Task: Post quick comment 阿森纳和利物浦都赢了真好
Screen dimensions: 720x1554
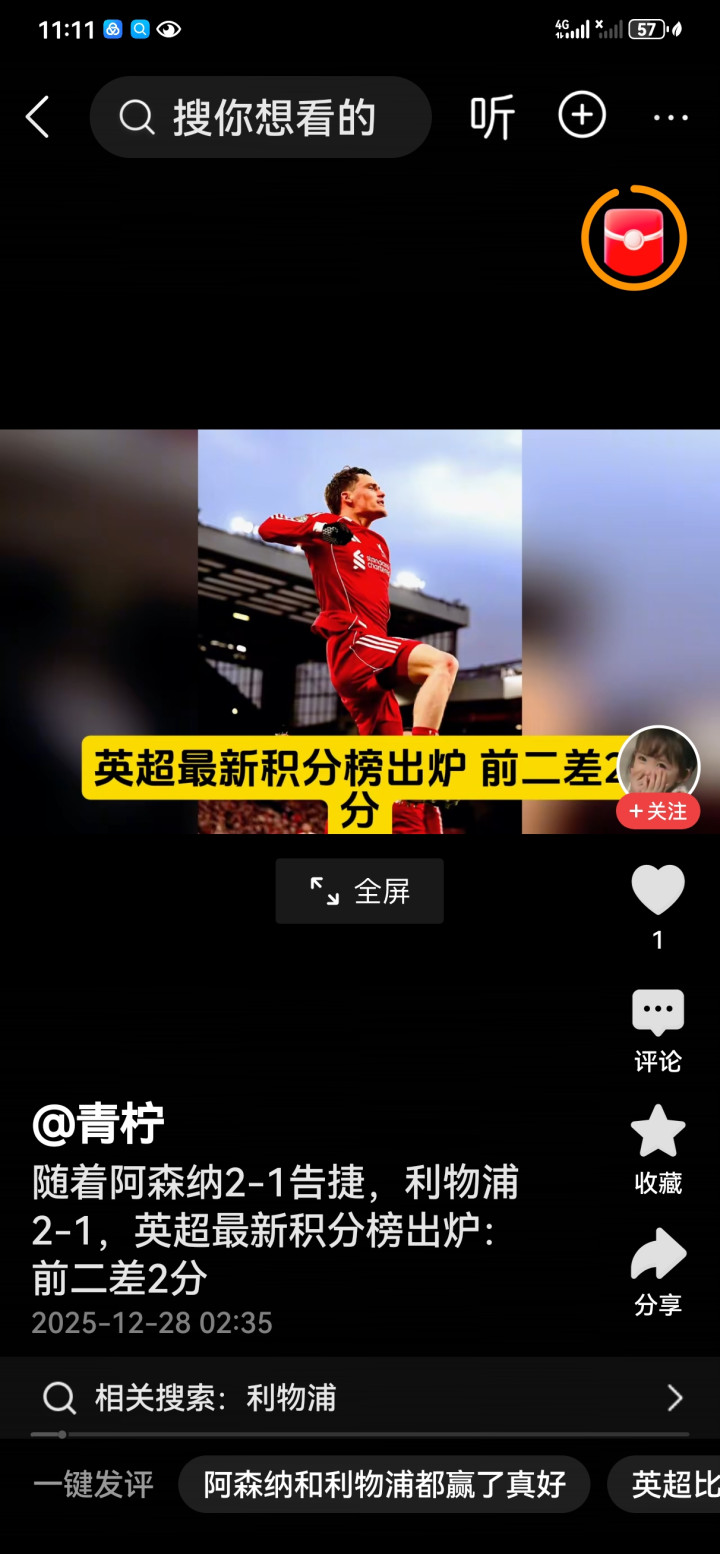Action: tap(384, 1484)
